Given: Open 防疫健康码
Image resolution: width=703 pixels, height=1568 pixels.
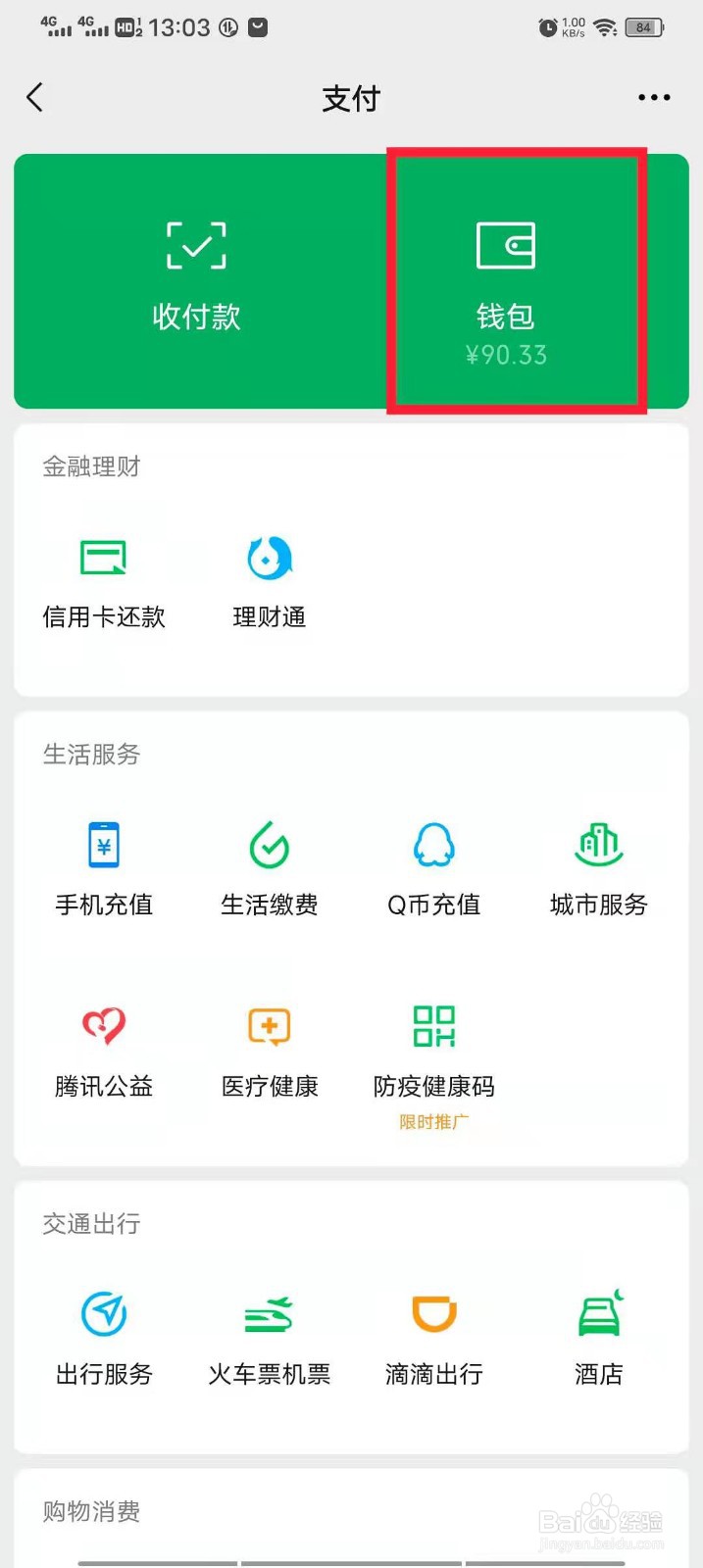Looking at the screenshot, I should coord(434,1053).
